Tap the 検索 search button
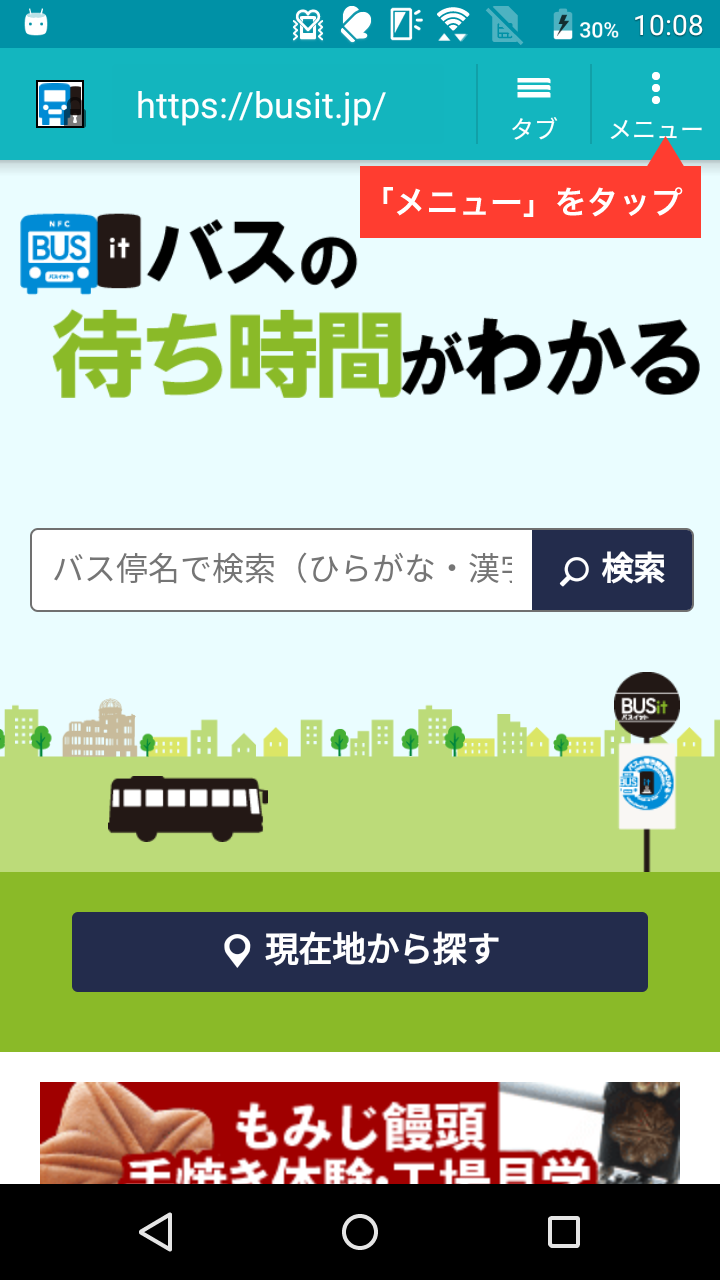 pos(612,570)
